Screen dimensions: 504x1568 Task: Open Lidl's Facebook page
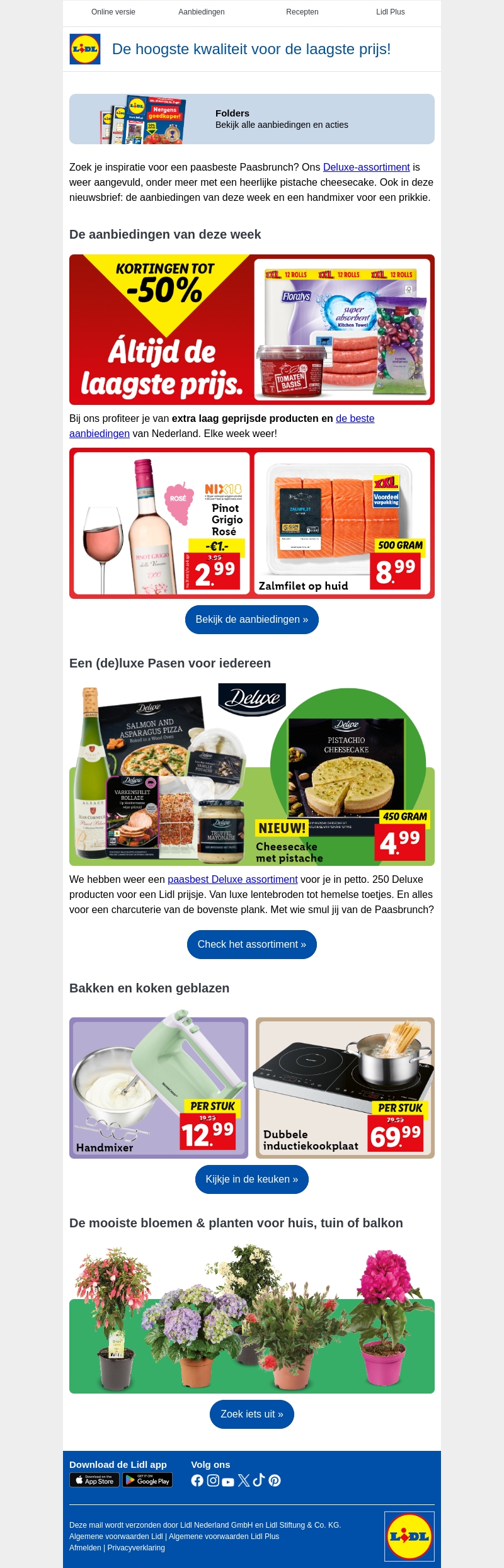(197, 1480)
